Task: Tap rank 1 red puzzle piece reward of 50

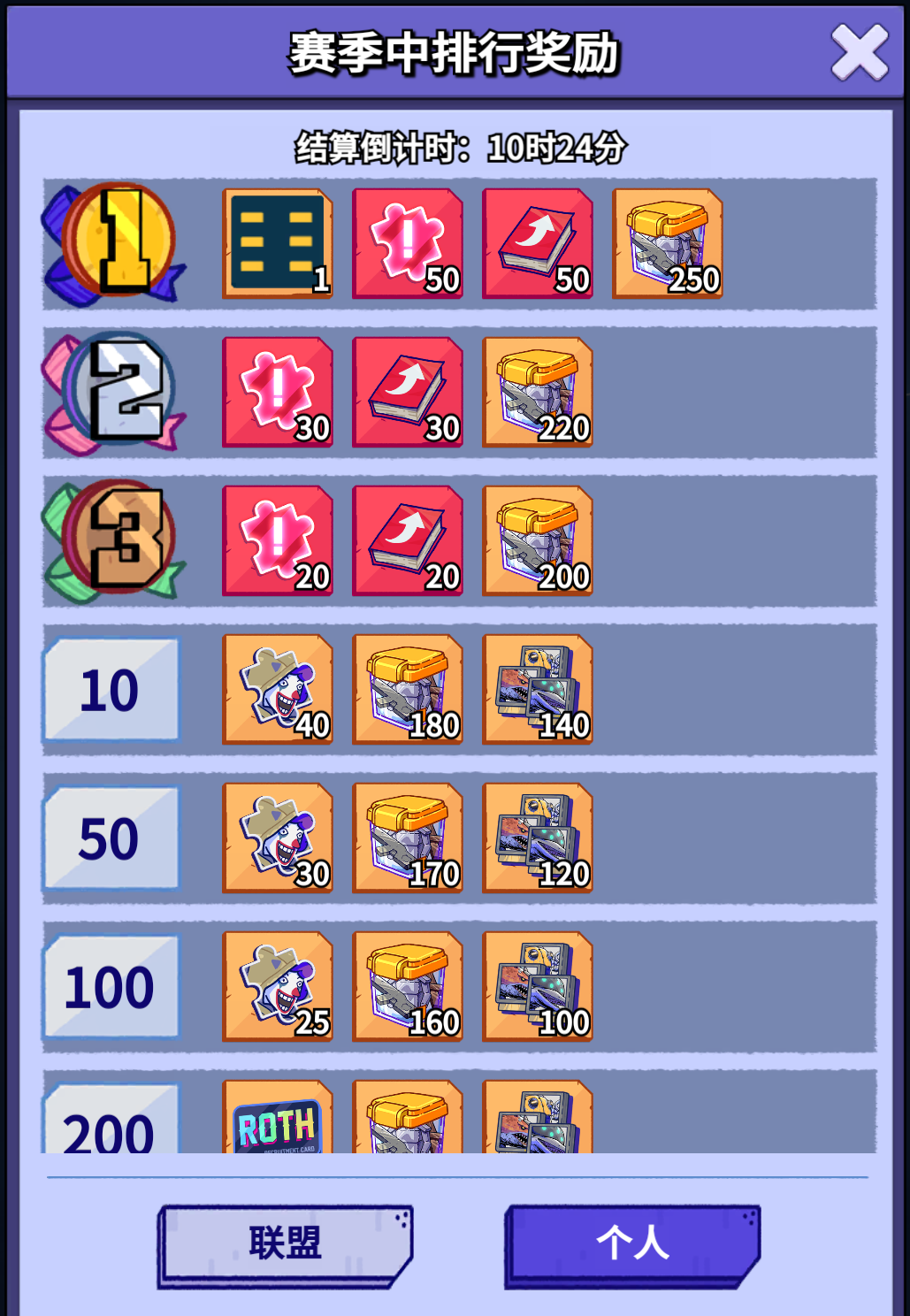Action: pyautogui.click(x=408, y=243)
